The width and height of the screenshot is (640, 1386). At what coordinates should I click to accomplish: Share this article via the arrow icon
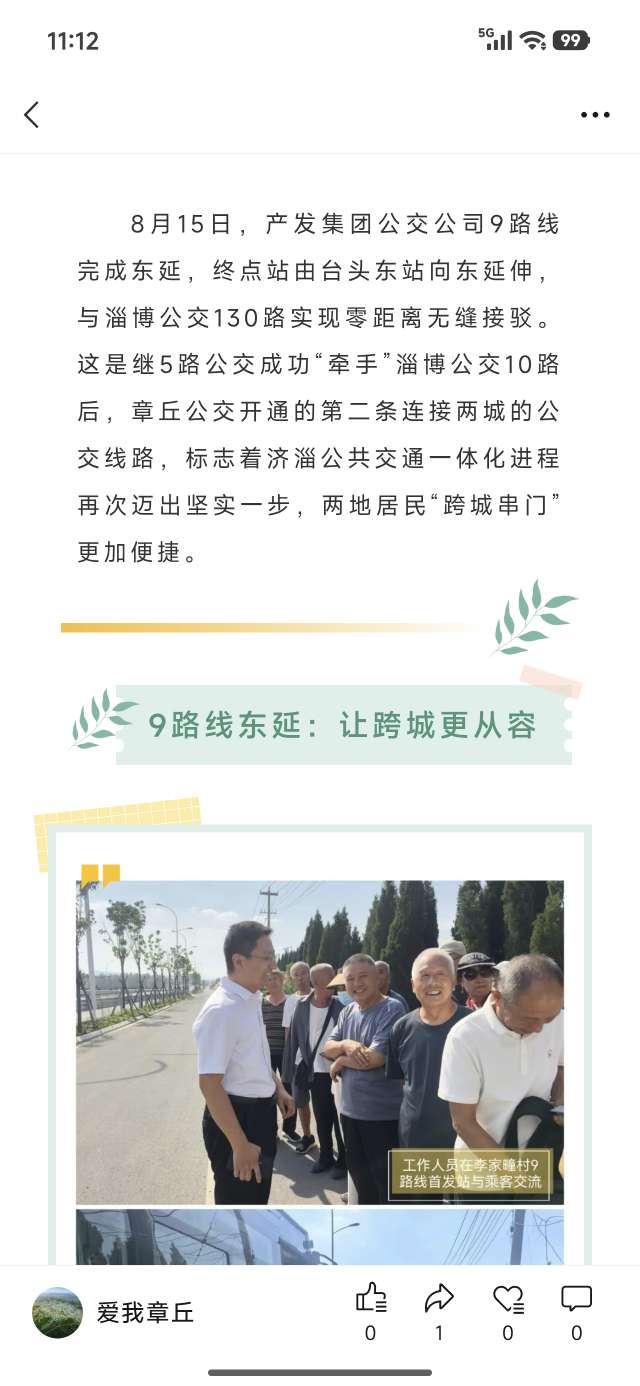439,1298
